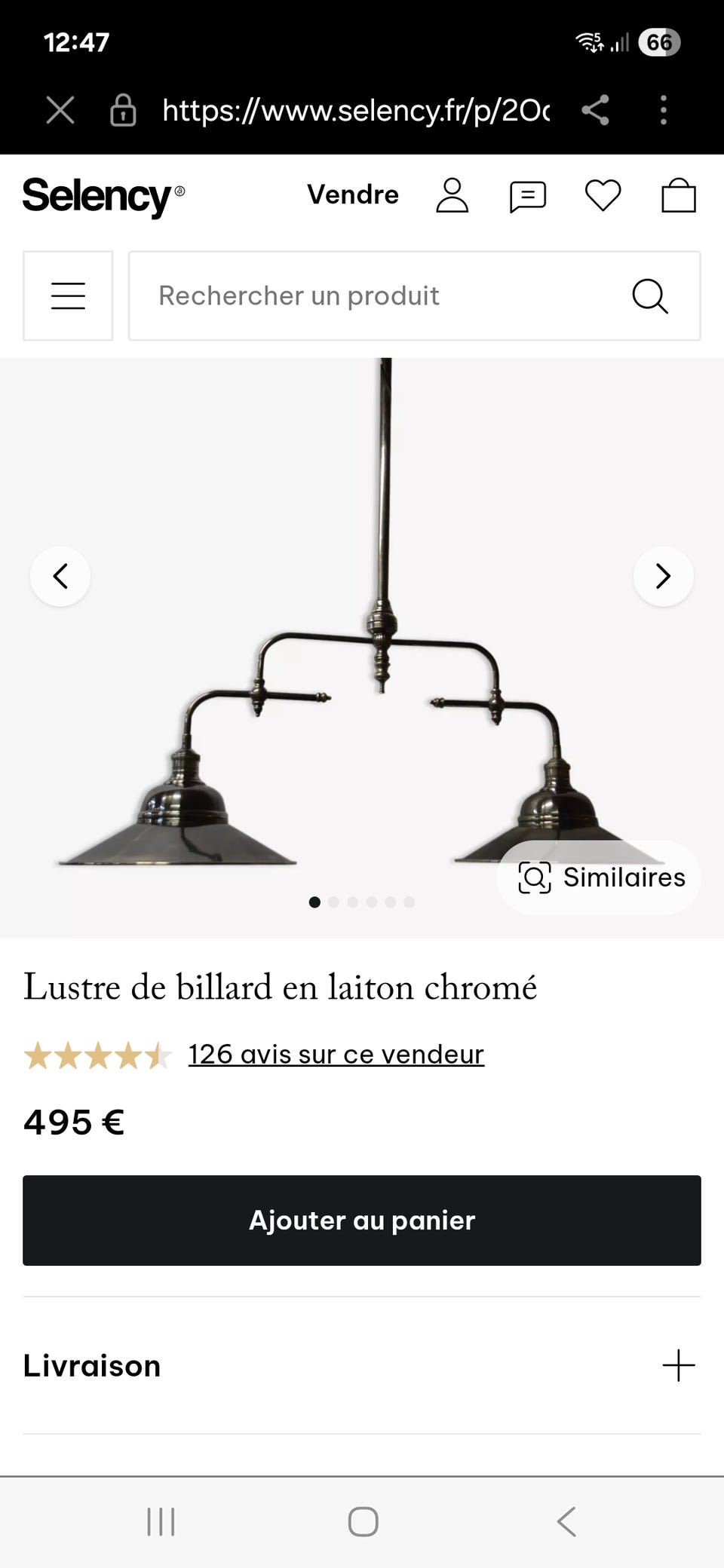724x1568 pixels.
Task: Share this Selency page
Action: pos(596,111)
